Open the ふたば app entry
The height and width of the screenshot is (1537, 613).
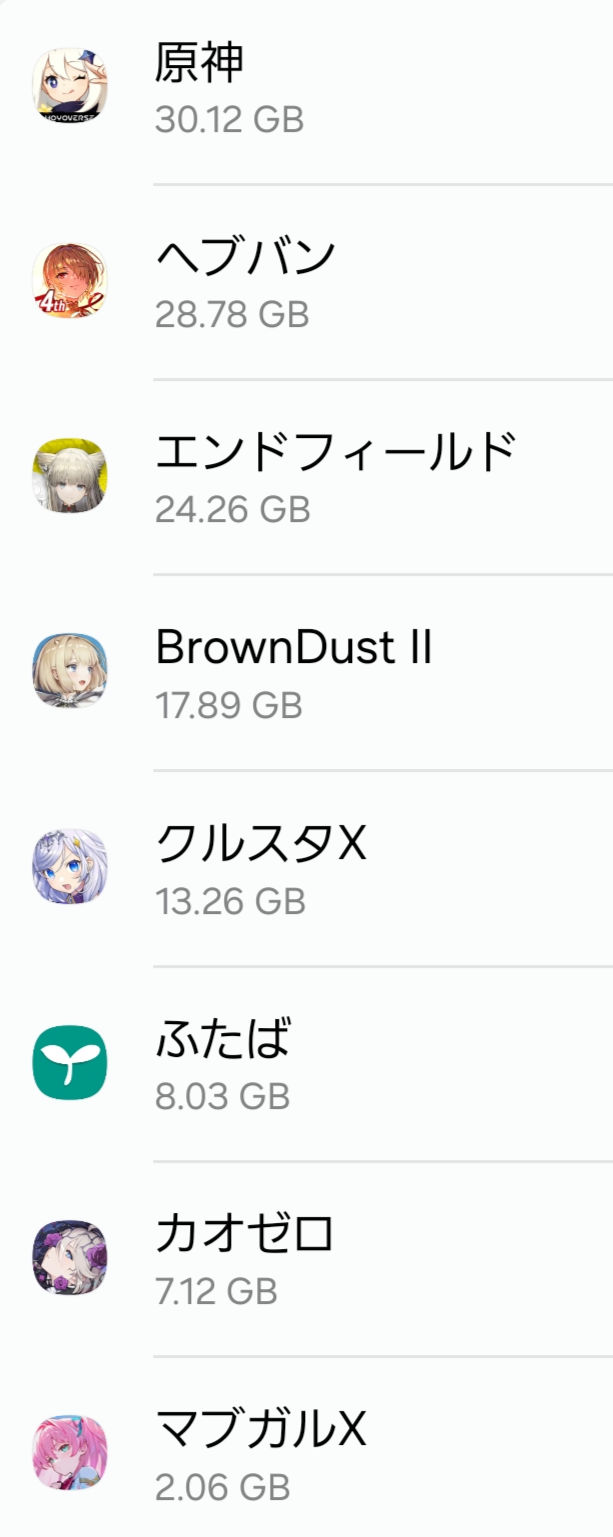pyautogui.click(x=306, y=1064)
